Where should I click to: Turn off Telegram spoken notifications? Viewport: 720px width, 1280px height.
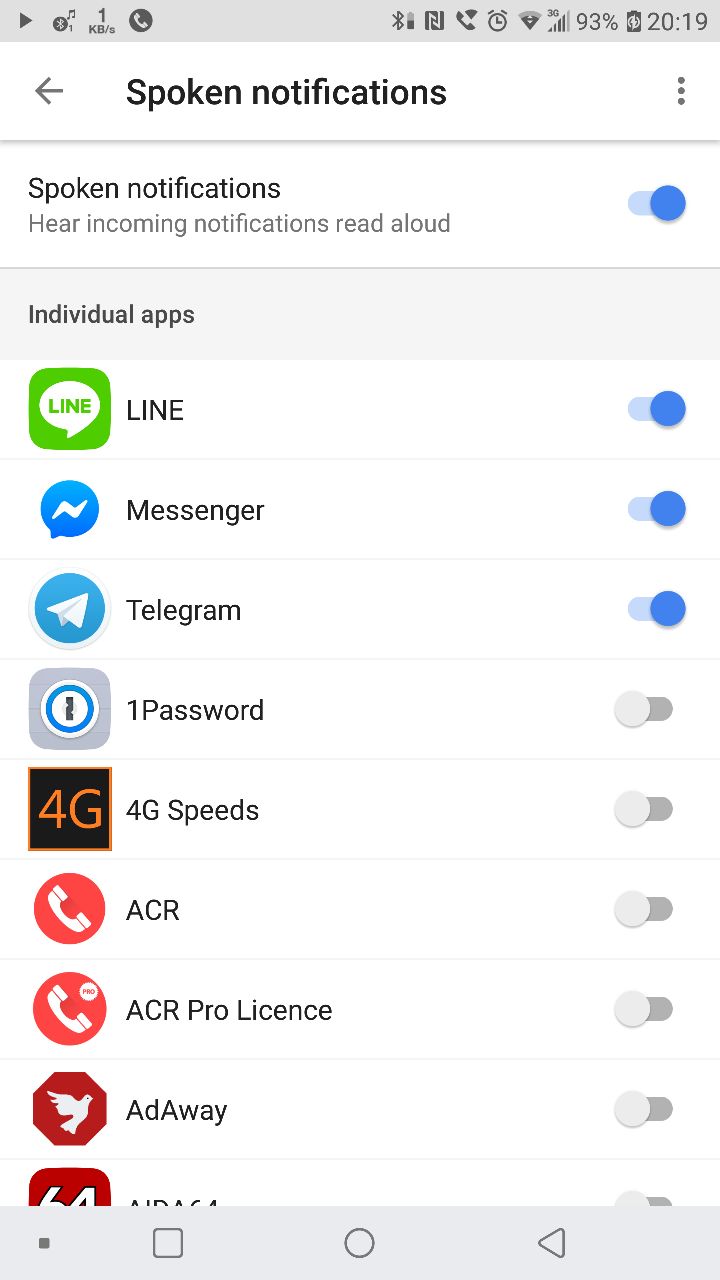pyautogui.click(x=656, y=609)
